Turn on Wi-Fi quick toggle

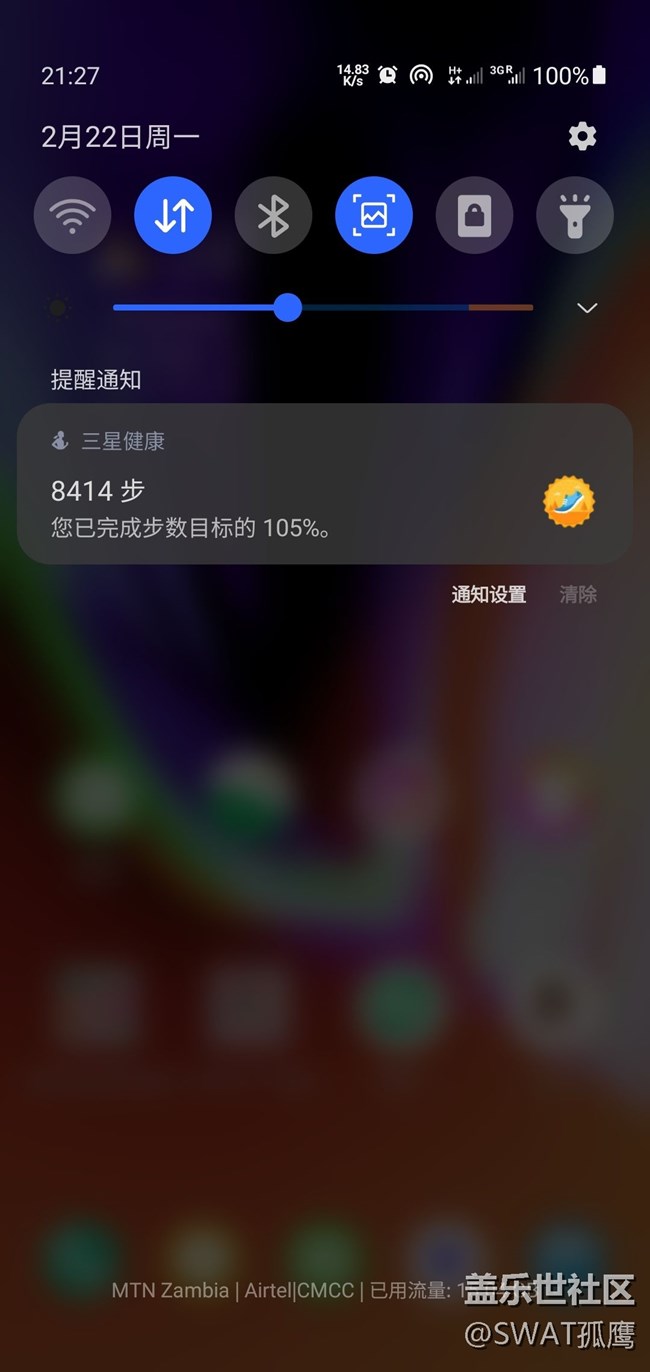(x=73, y=216)
